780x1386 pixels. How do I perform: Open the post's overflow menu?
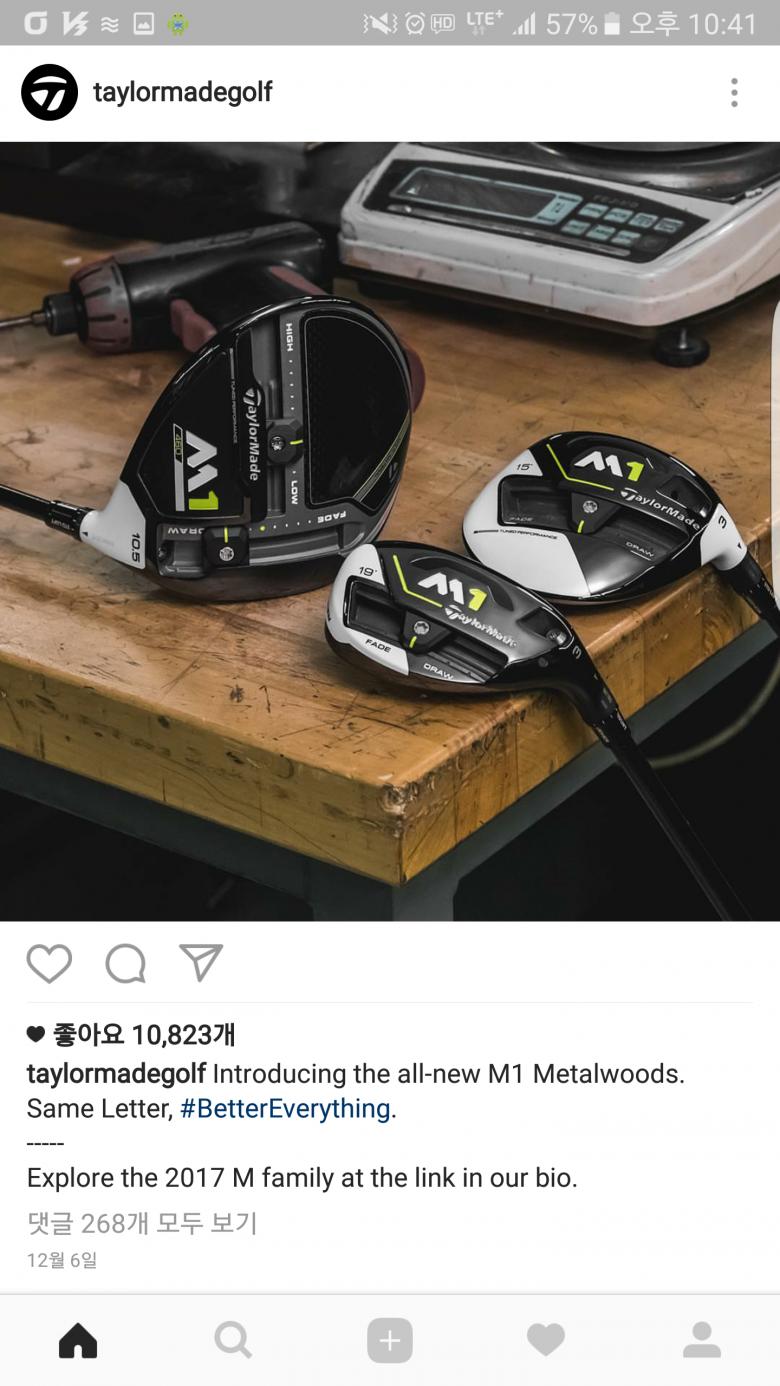click(734, 93)
